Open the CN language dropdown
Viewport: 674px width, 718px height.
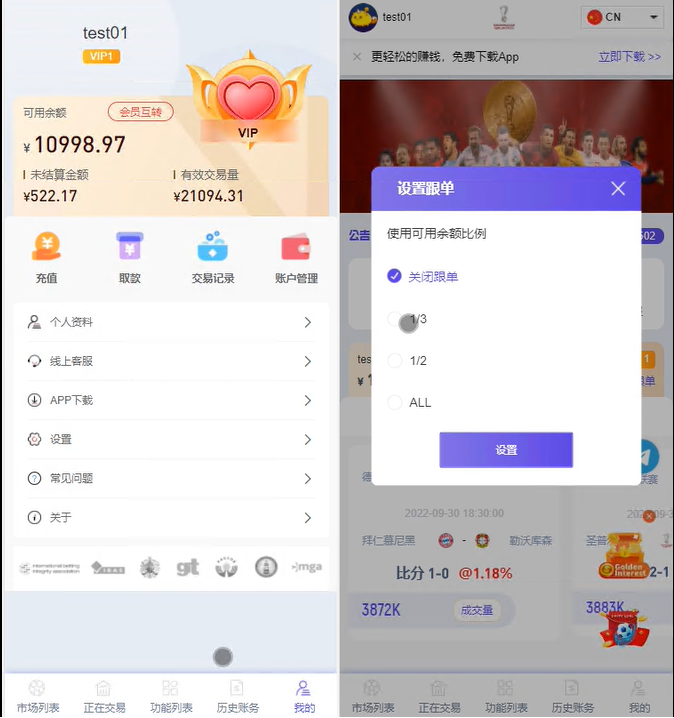(623, 17)
